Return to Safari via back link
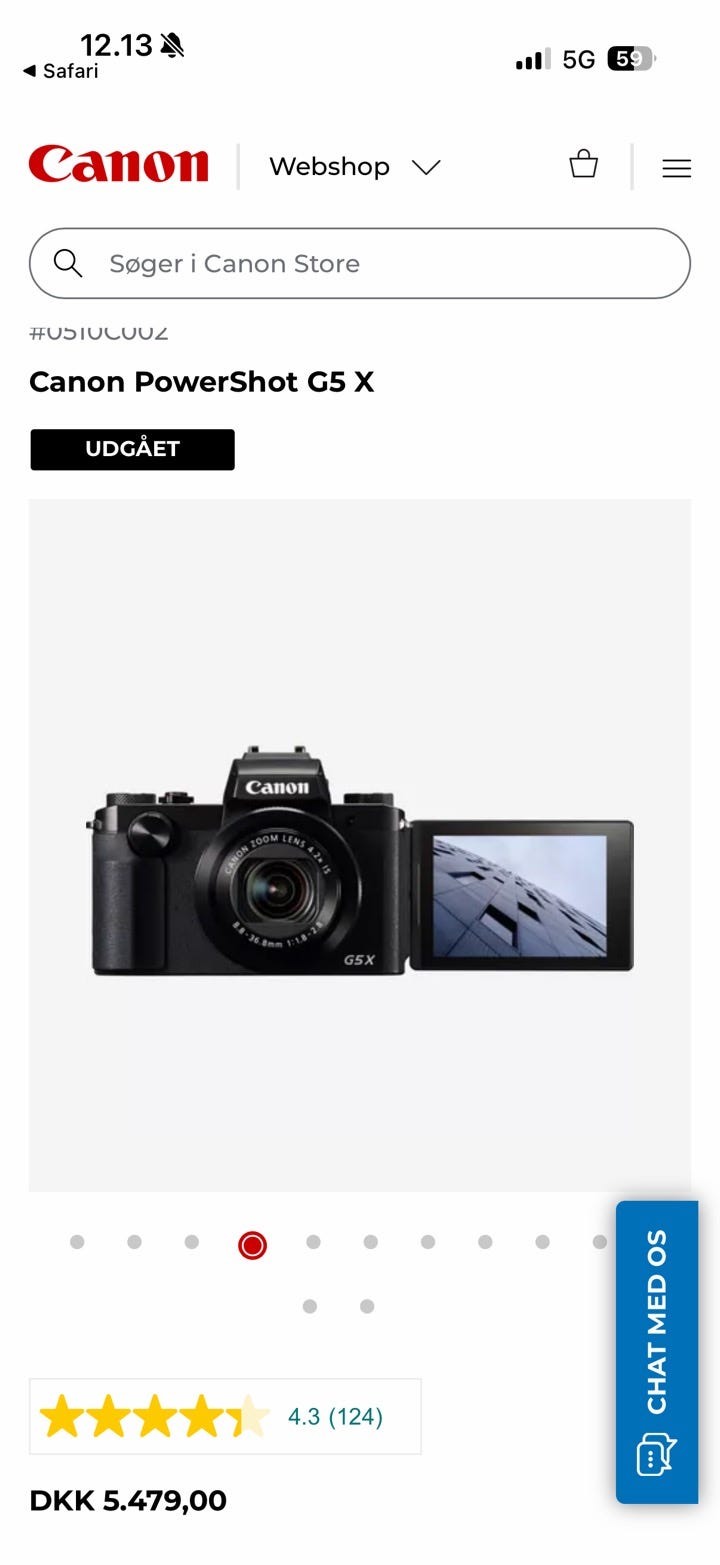This screenshot has height=1565, width=720. (60, 71)
